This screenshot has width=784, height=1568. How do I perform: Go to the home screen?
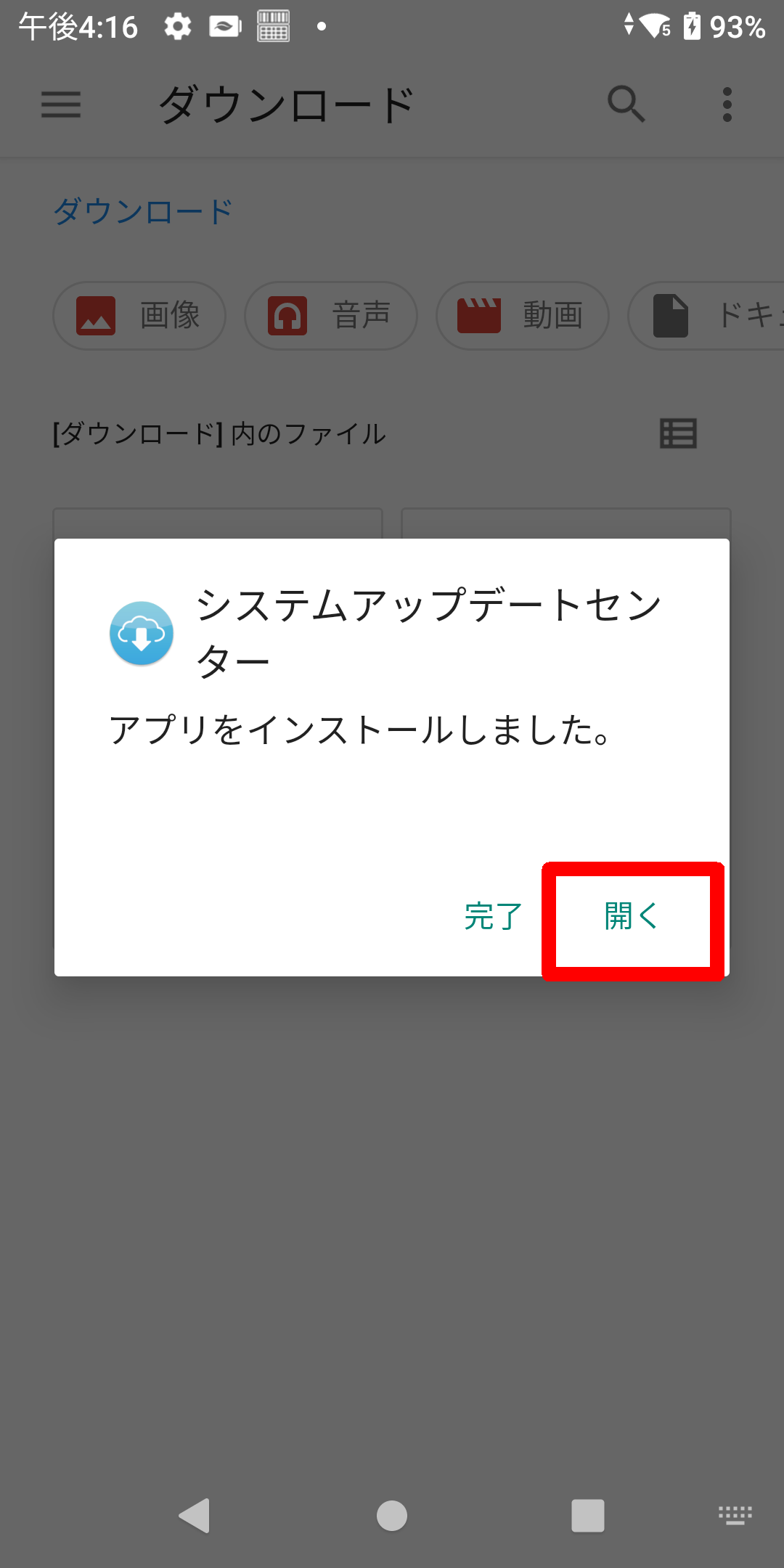point(392,1516)
